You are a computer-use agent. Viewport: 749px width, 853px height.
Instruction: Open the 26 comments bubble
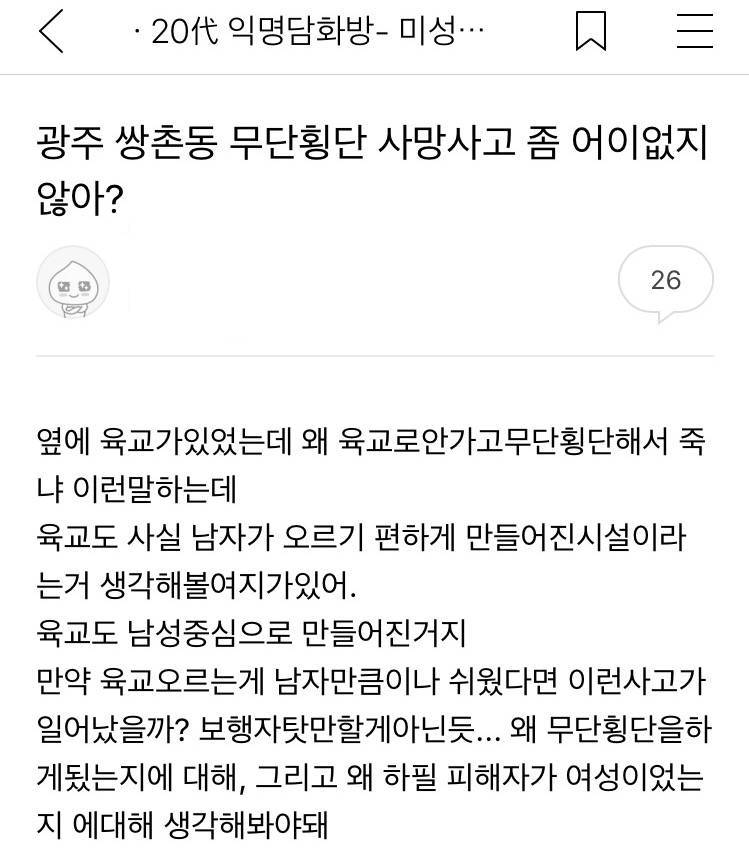[665, 281]
